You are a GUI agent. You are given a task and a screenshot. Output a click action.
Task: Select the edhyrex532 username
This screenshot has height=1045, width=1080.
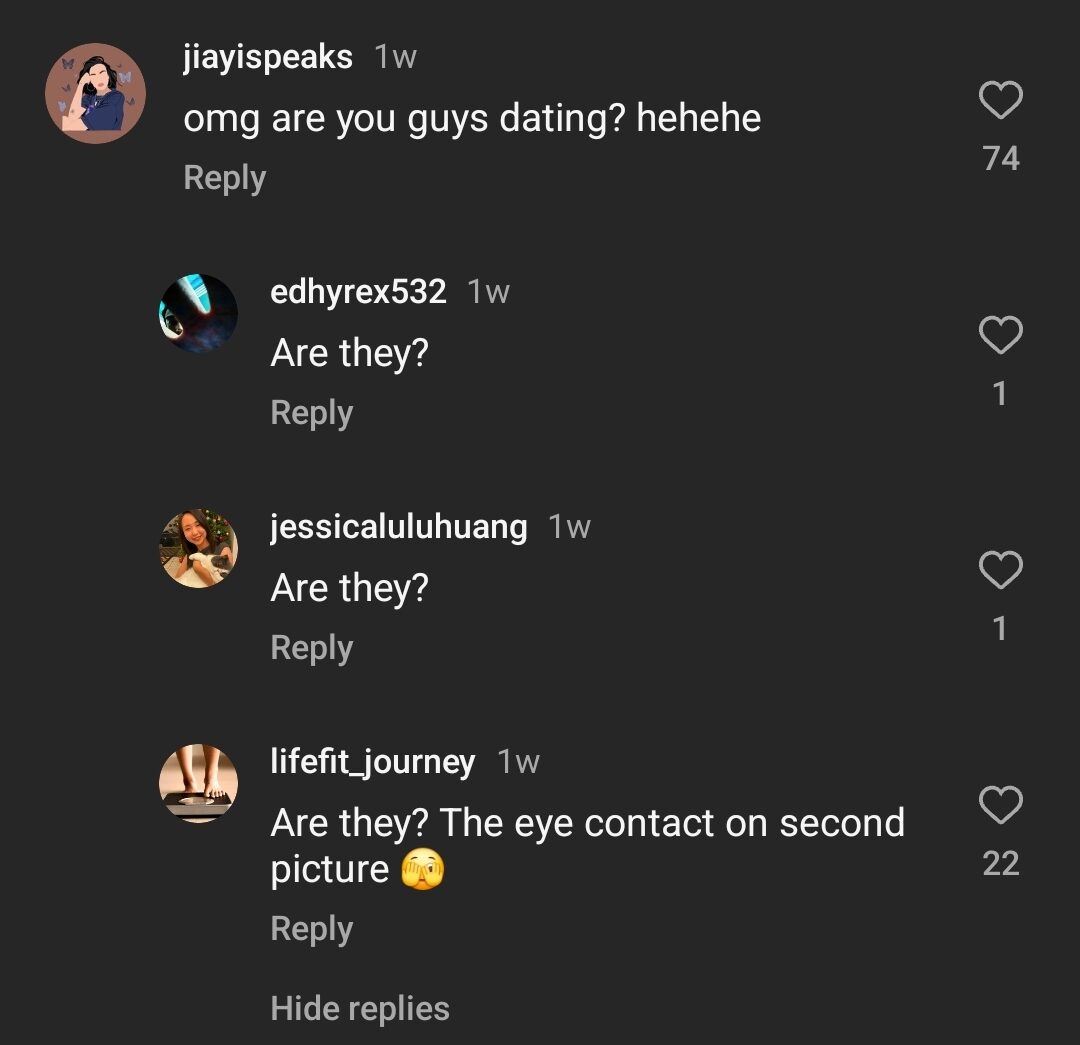[x=358, y=292]
